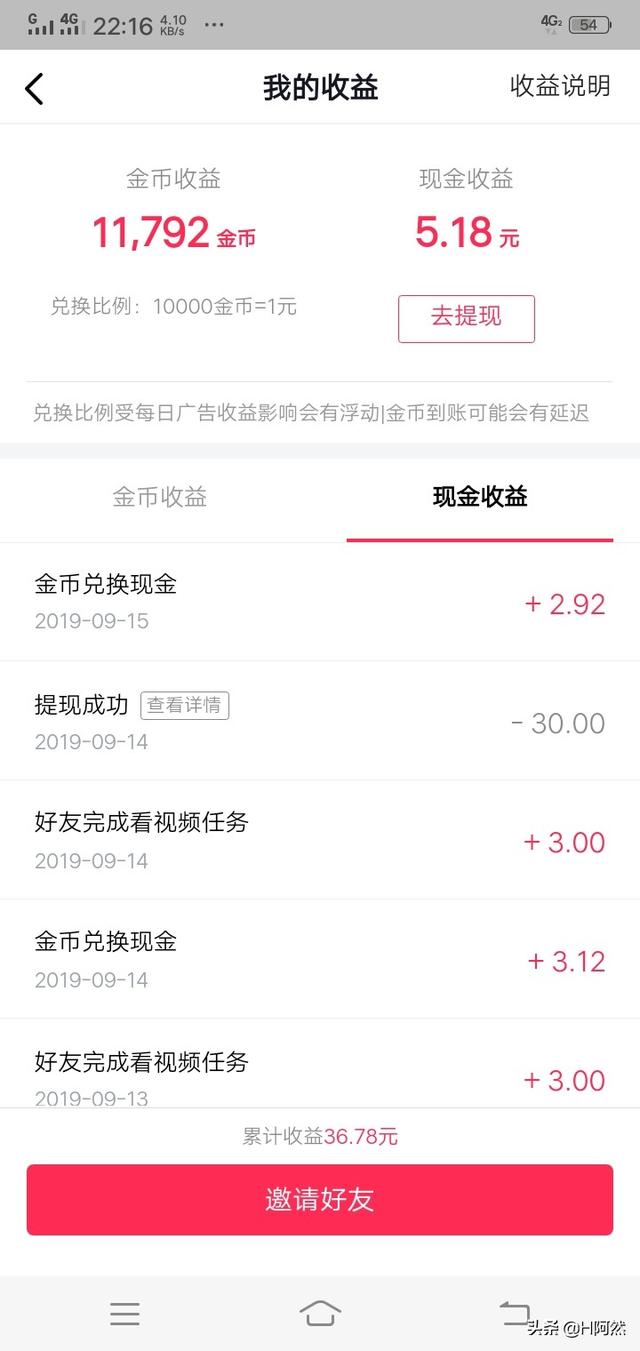Select the 现金收益 tab

pos(480,497)
